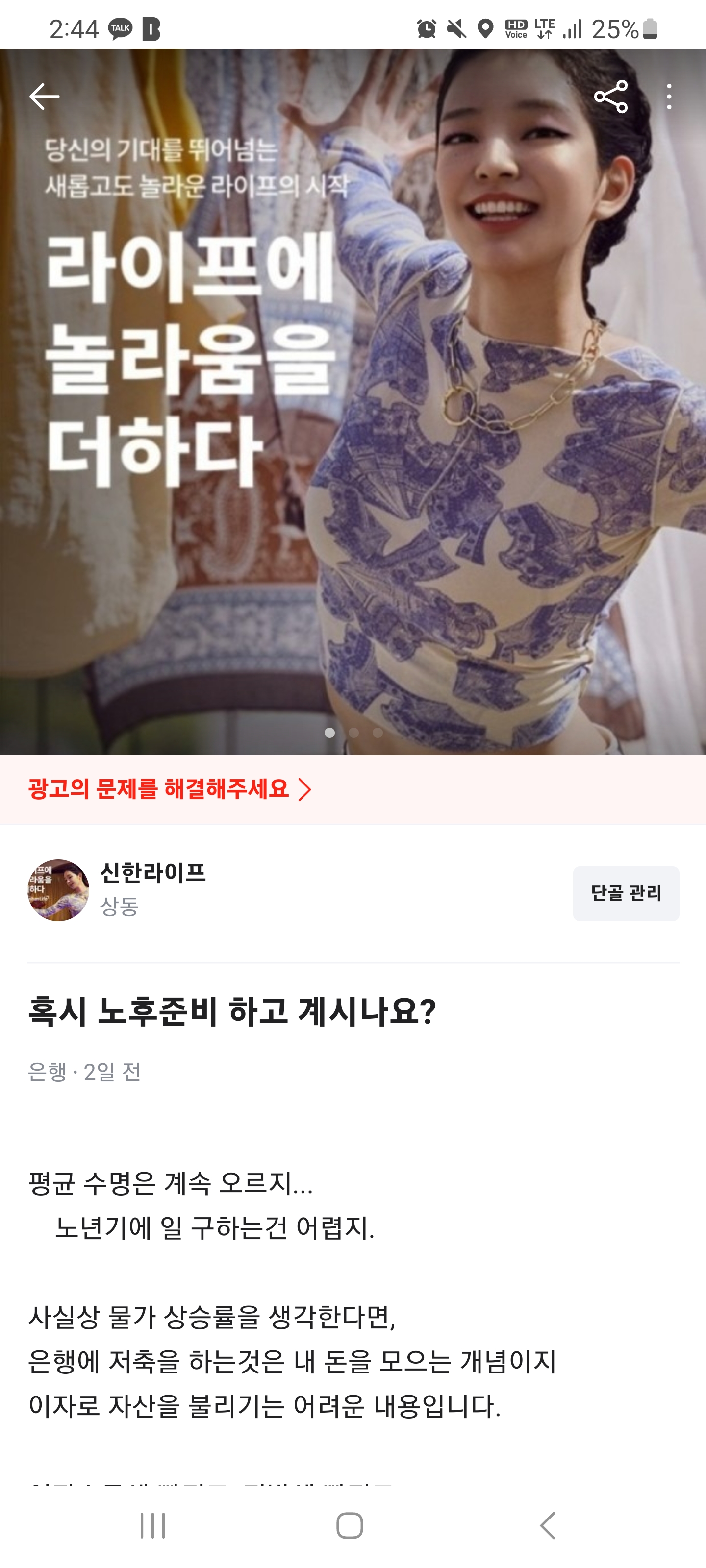Go back using the top-left arrow
The width and height of the screenshot is (706, 1568).
[x=44, y=96]
